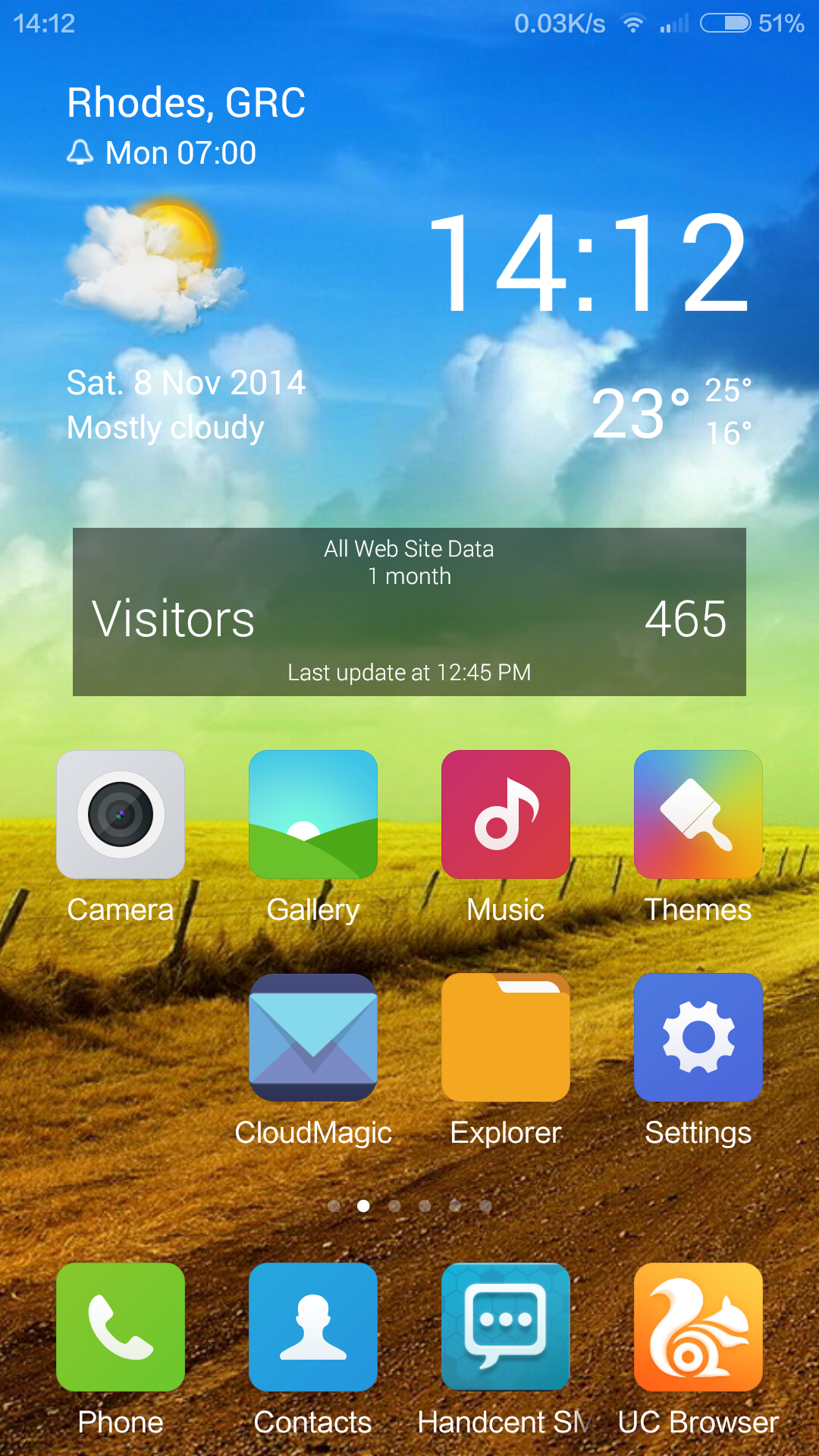Open the Visitors analytics widget
The width and height of the screenshot is (819, 1456).
(409, 612)
